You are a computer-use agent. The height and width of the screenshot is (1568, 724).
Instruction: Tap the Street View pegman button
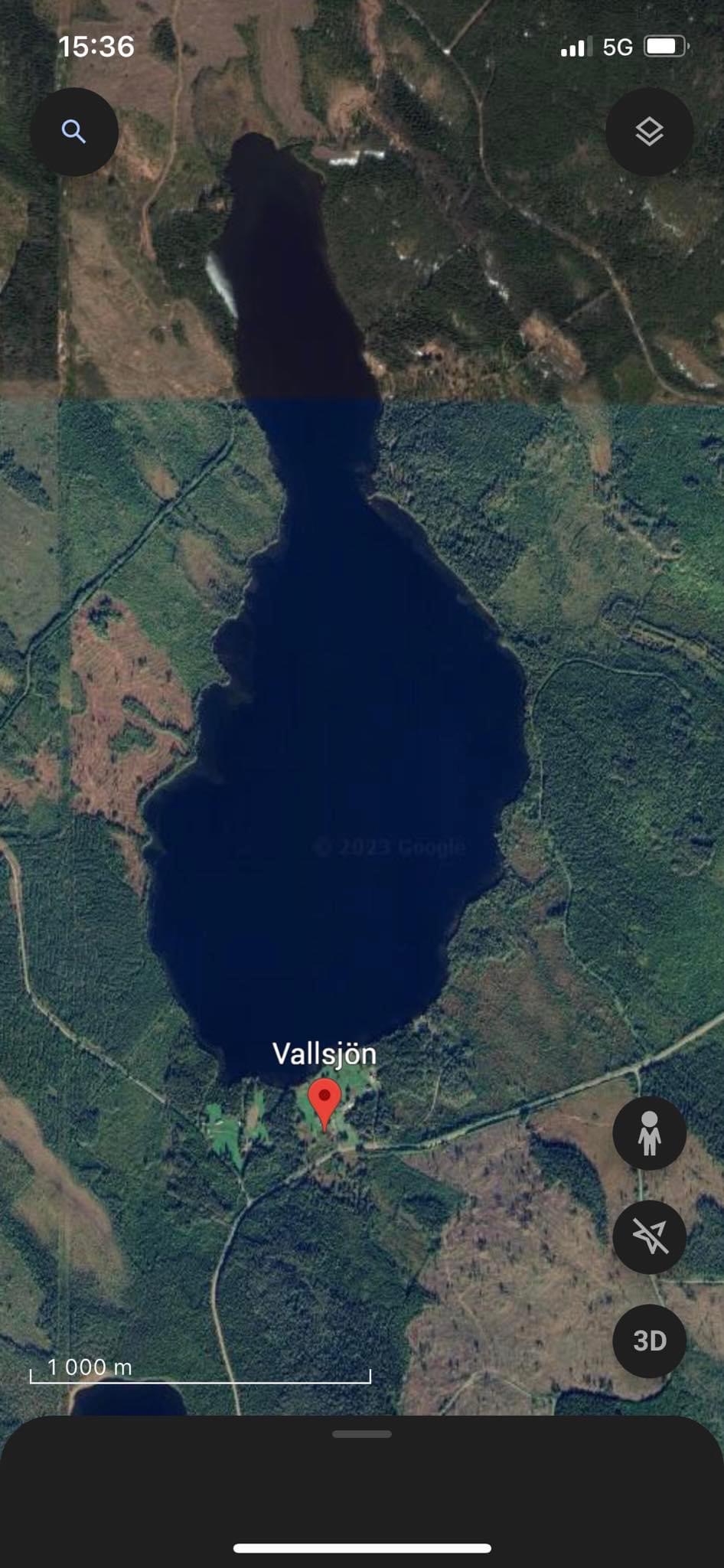click(649, 1132)
